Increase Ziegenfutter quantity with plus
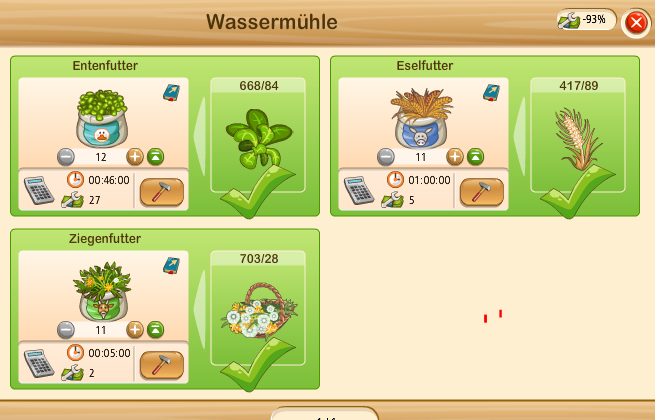655x420 pixels. click(x=135, y=329)
